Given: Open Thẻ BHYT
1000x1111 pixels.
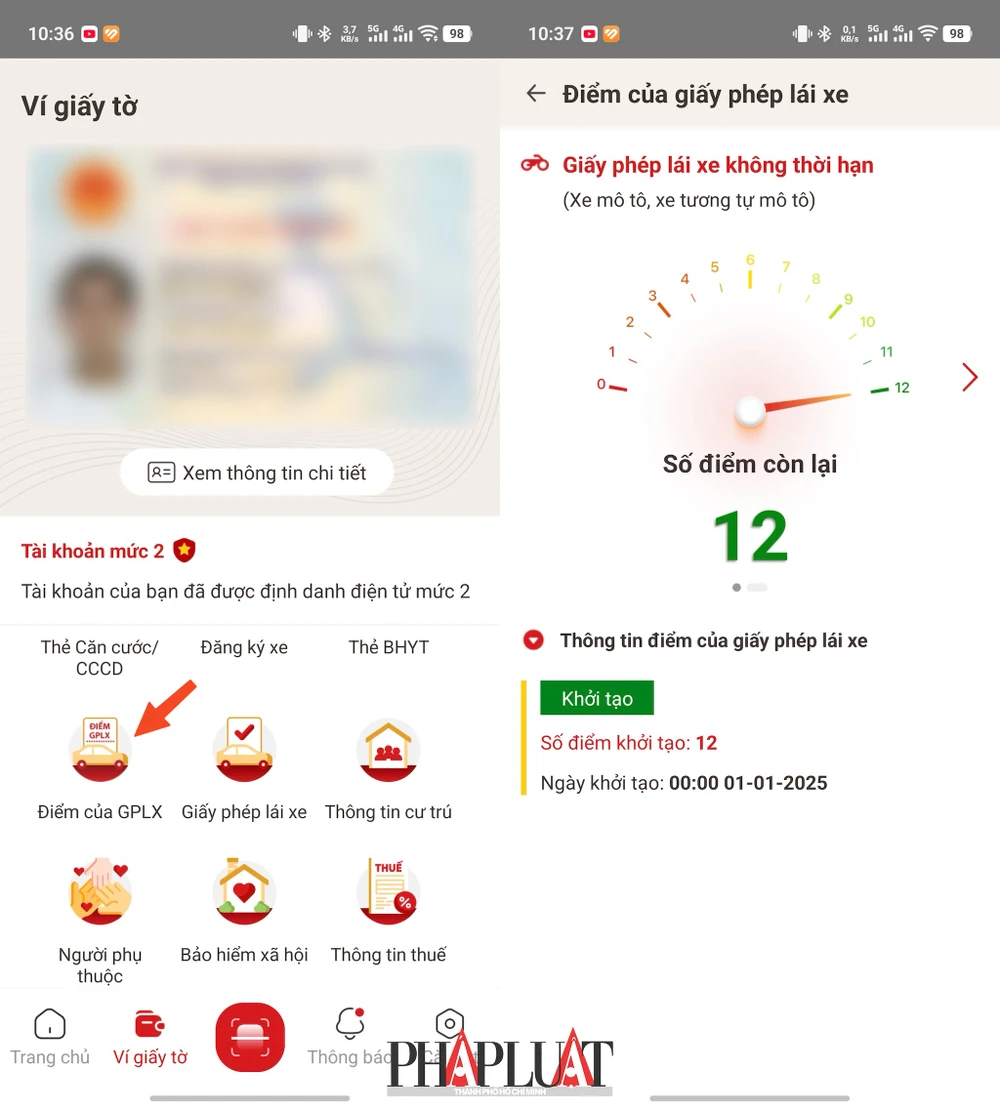Looking at the screenshot, I should (x=388, y=647).
